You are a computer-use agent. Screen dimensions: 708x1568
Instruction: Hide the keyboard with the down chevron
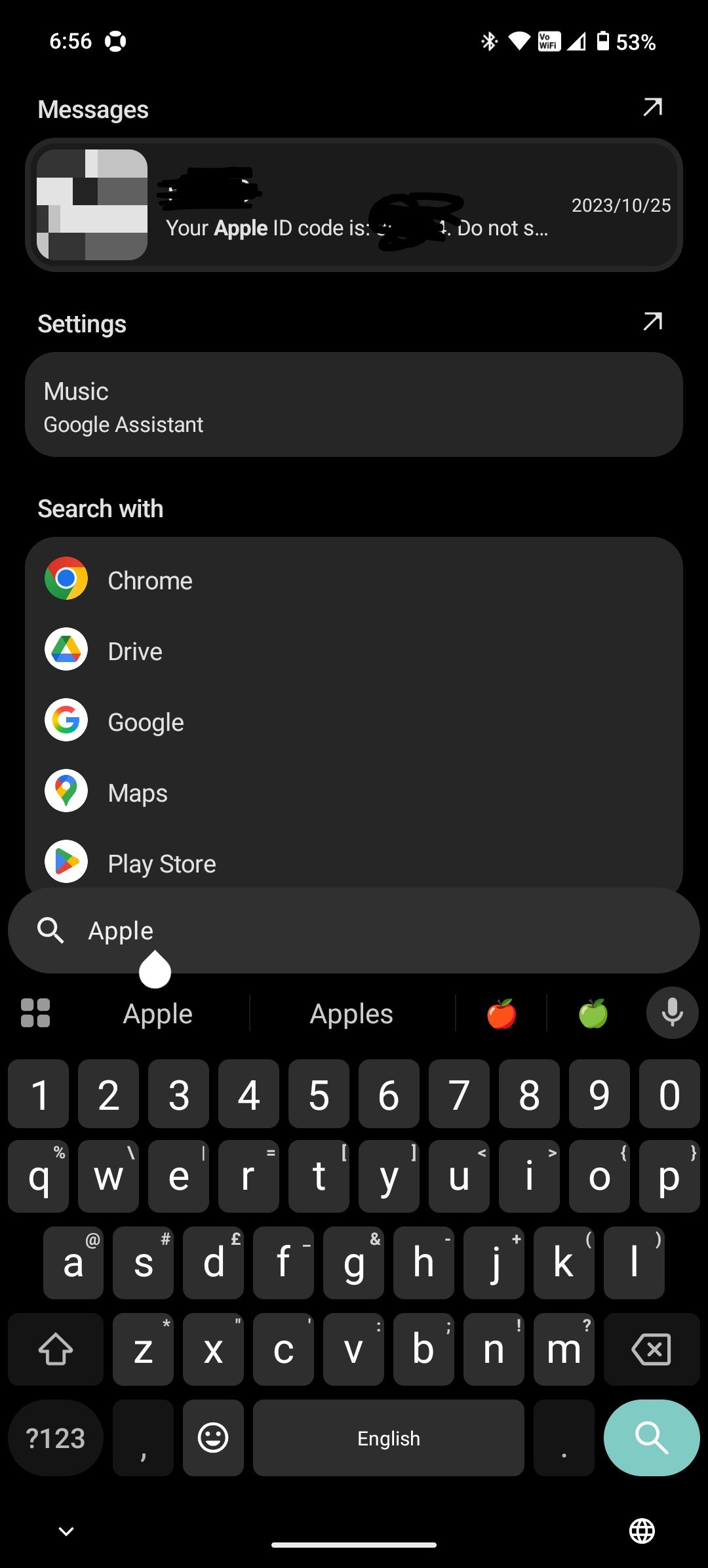(66, 1531)
